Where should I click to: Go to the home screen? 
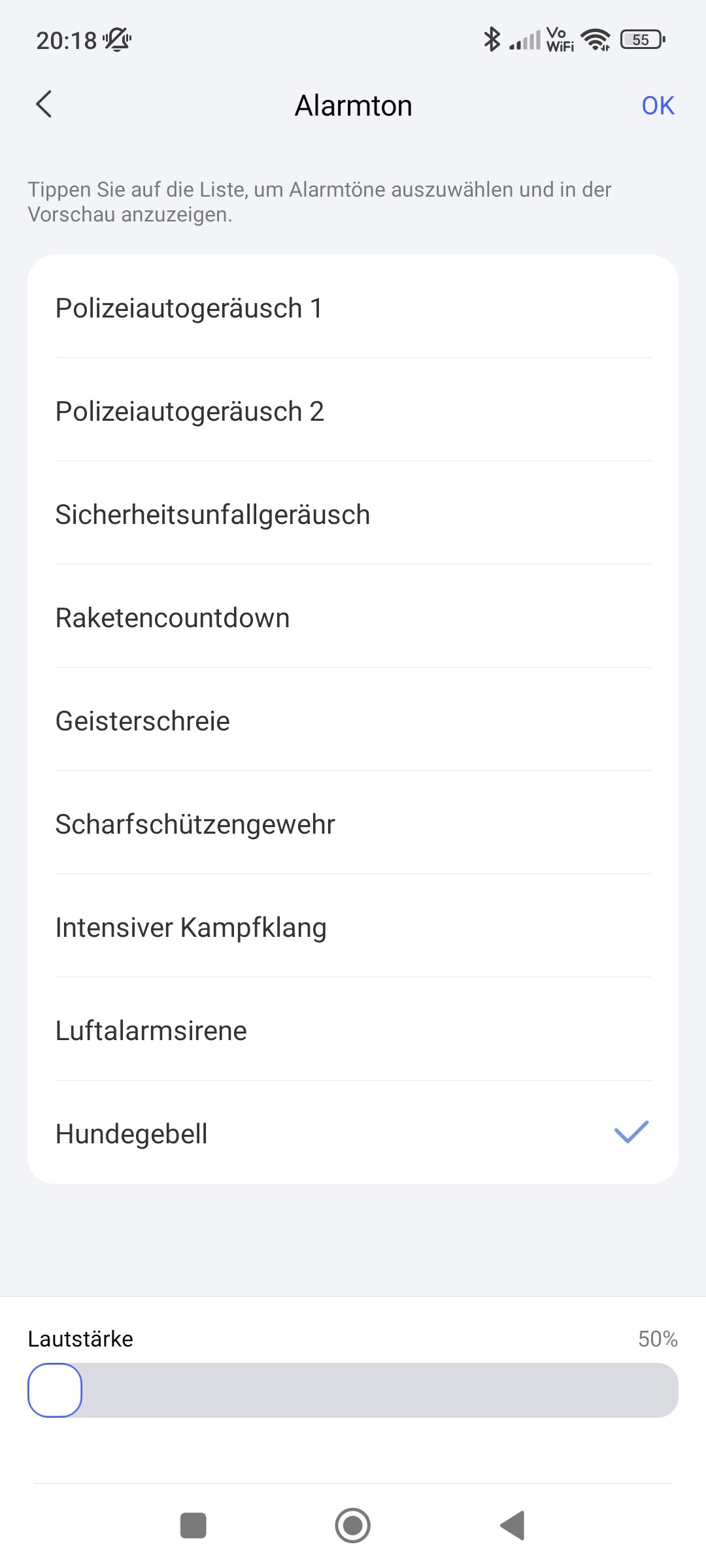tap(353, 1526)
